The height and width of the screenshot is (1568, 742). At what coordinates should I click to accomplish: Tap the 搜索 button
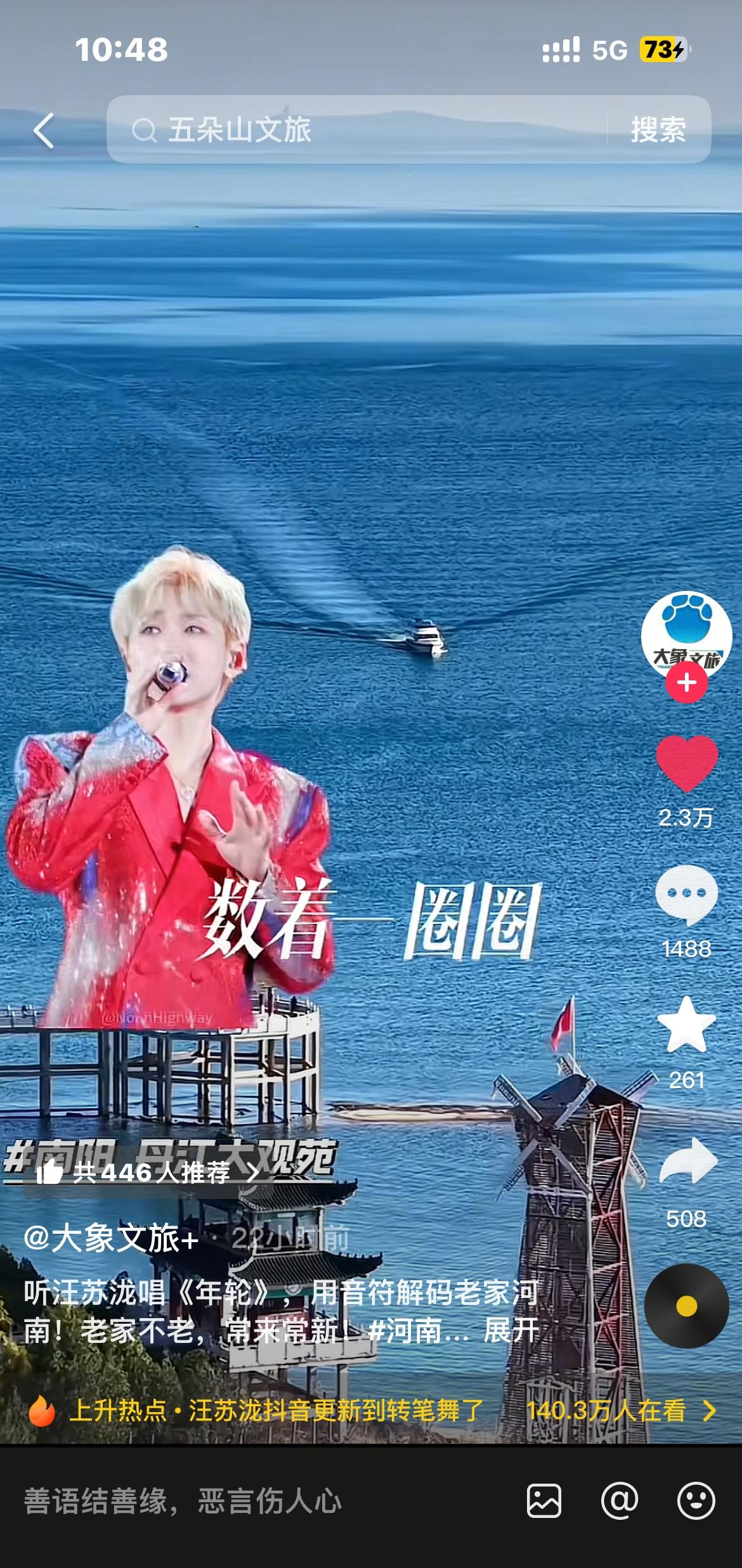658,130
